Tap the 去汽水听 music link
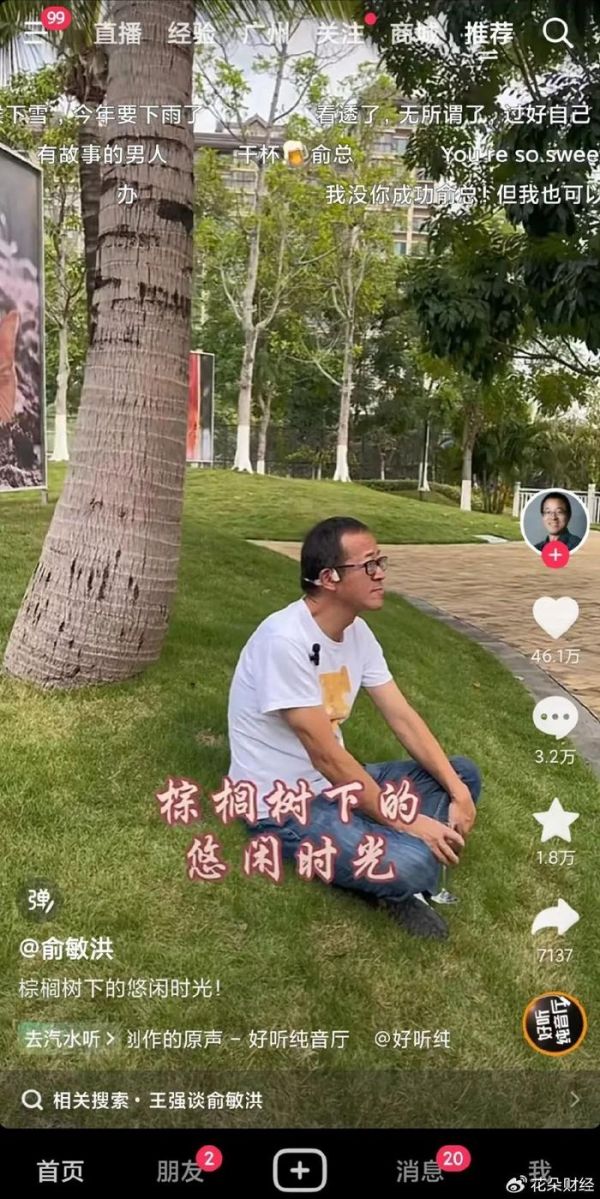 68,1039
